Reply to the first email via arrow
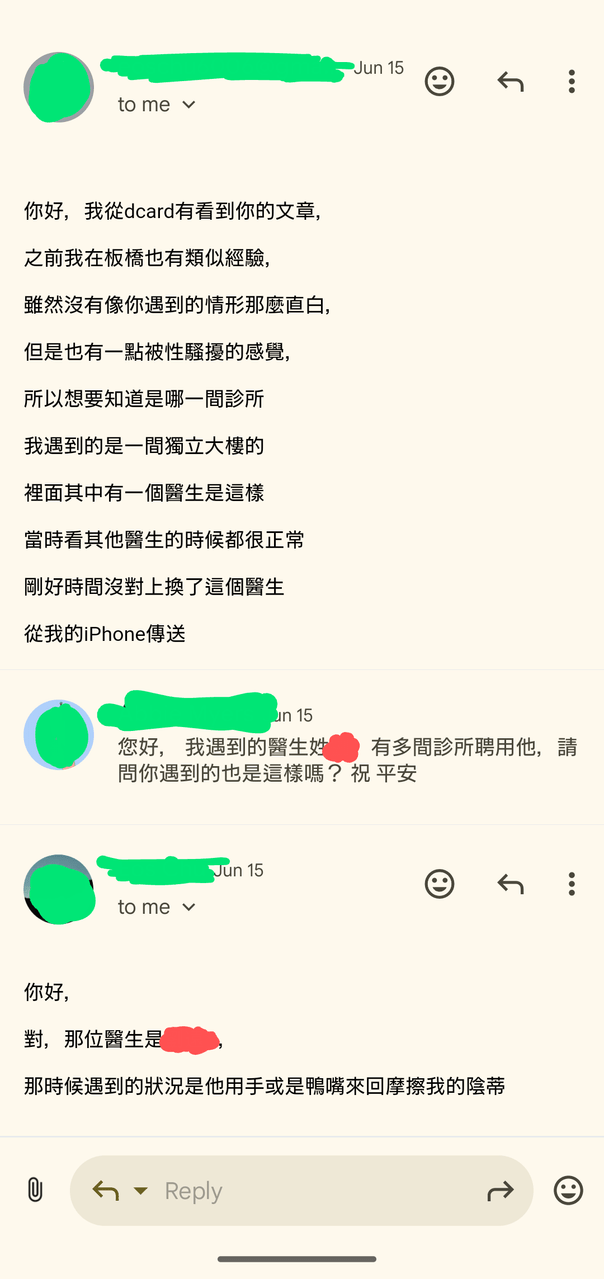This screenshot has height=1279, width=604. point(511,82)
